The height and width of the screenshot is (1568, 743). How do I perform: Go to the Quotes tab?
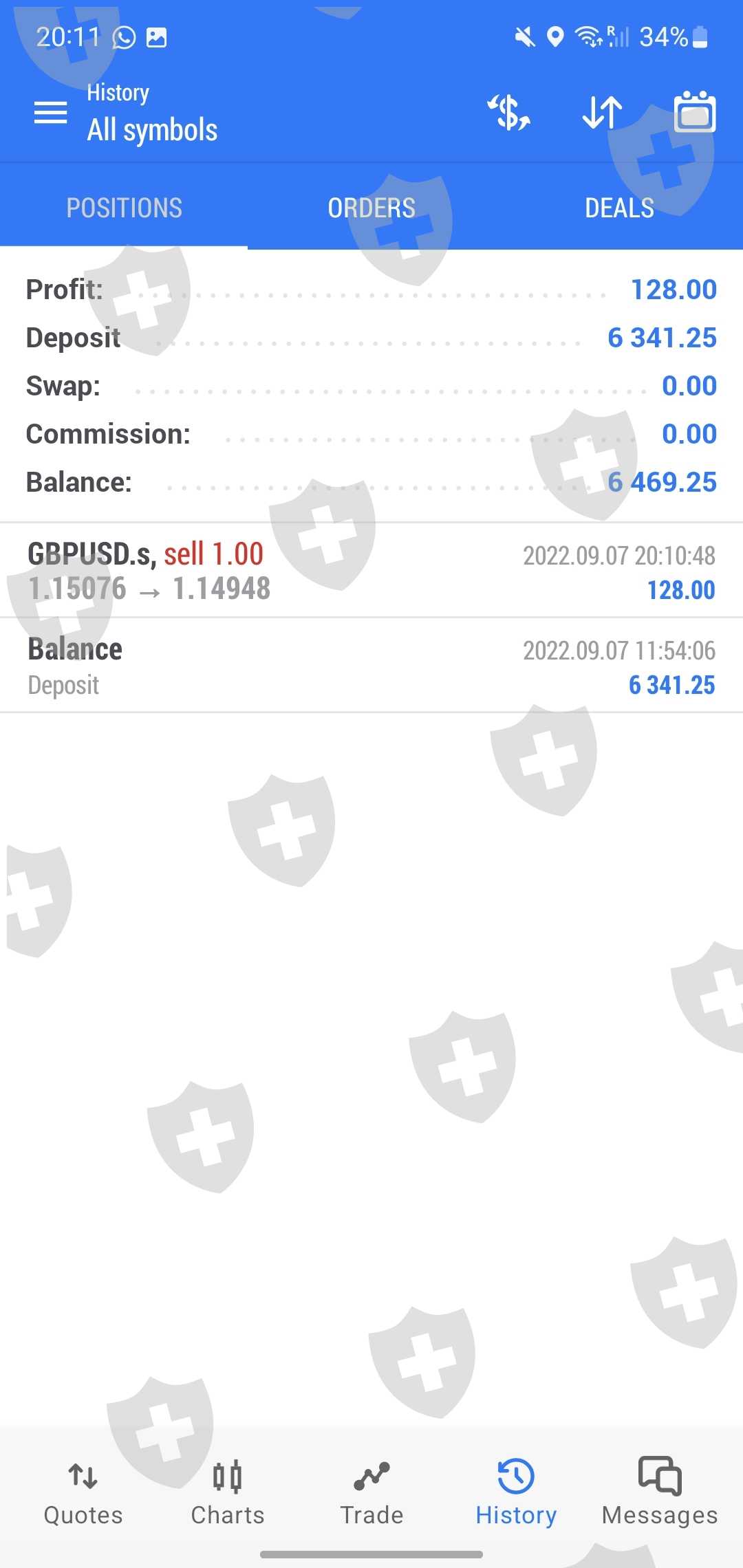point(83,1492)
